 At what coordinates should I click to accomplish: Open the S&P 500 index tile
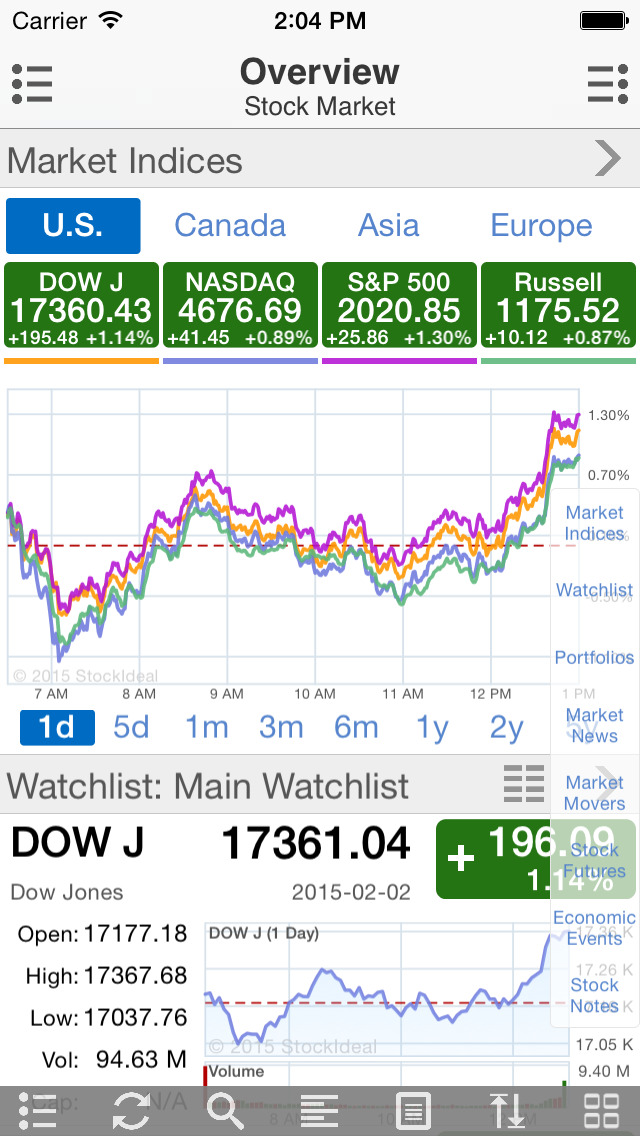click(x=399, y=307)
